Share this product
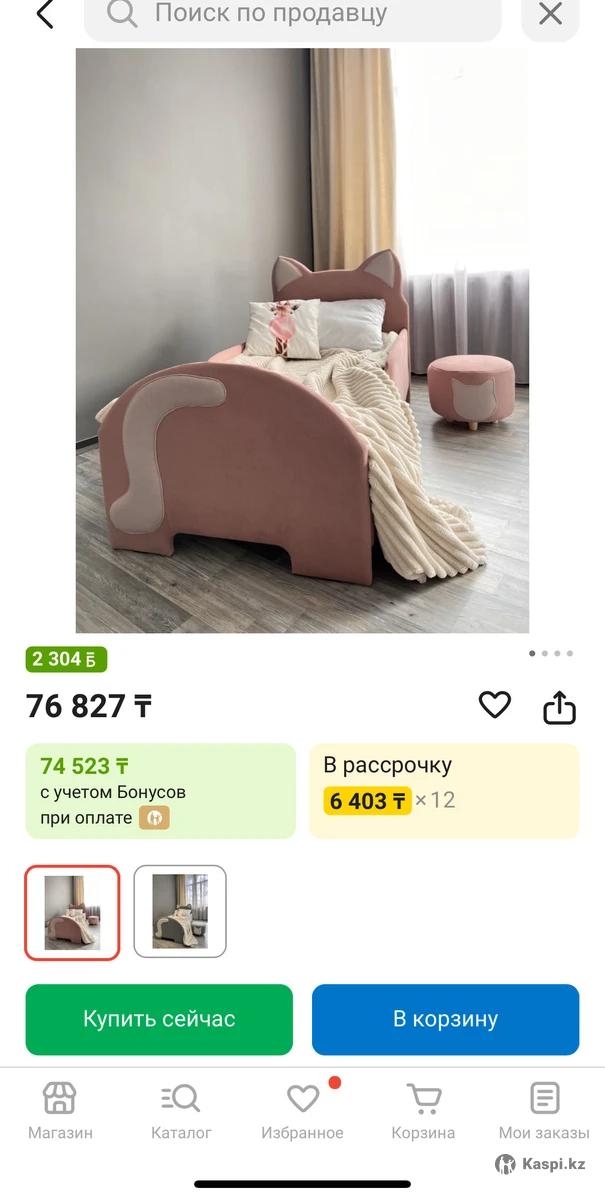The image size is (605, 1200). pyautogui.click(x=560, y=707)
